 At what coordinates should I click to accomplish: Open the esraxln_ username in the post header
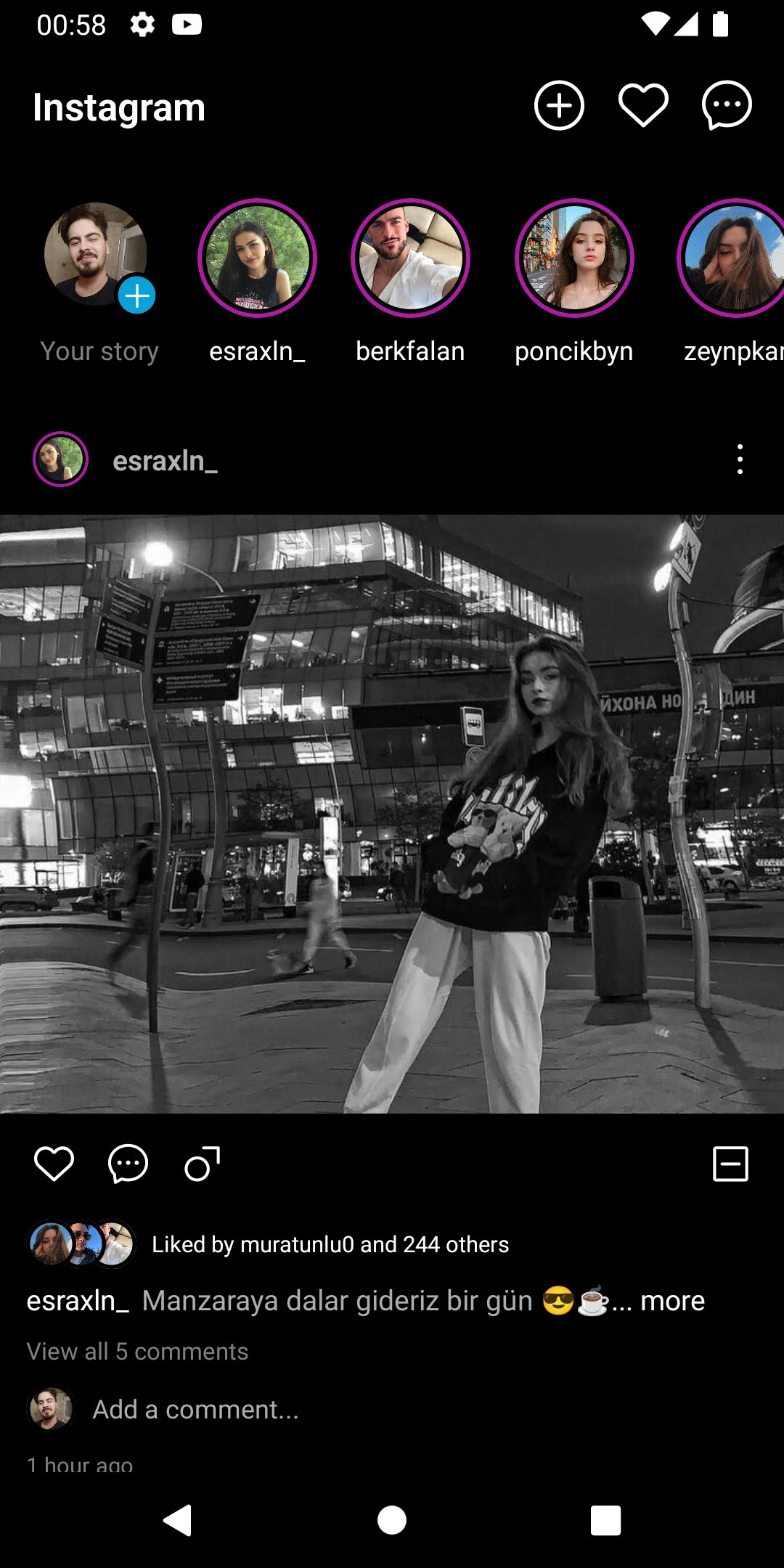pos(166,461)
